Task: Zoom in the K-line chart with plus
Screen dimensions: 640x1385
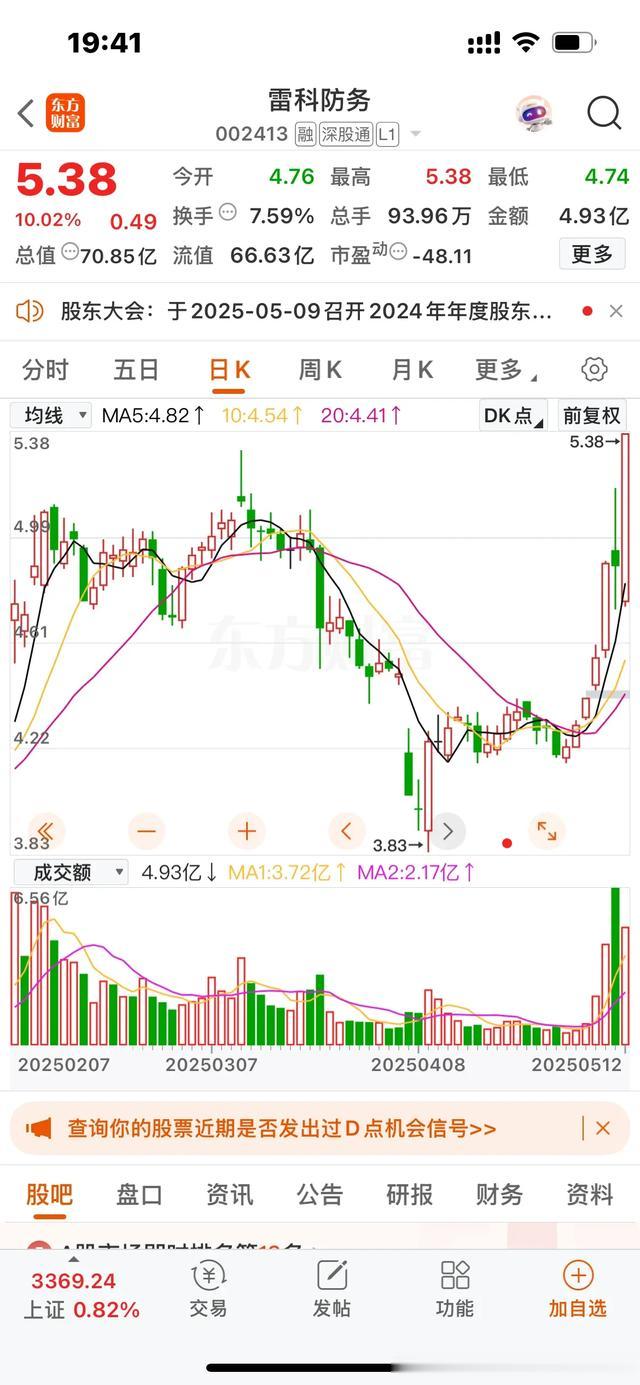Action: (x=246, y=830)
